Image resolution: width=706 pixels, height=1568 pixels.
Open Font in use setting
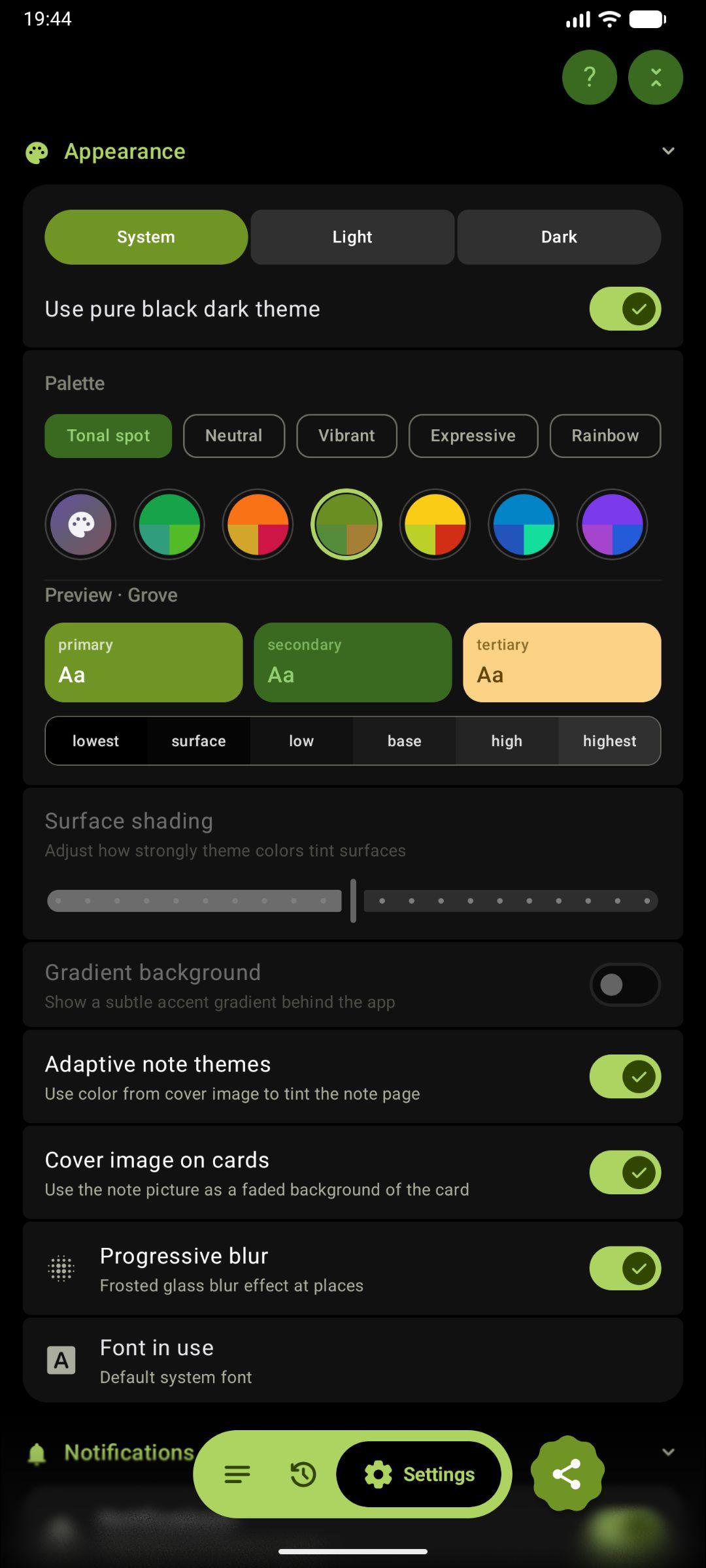(x=353, y=1361)
